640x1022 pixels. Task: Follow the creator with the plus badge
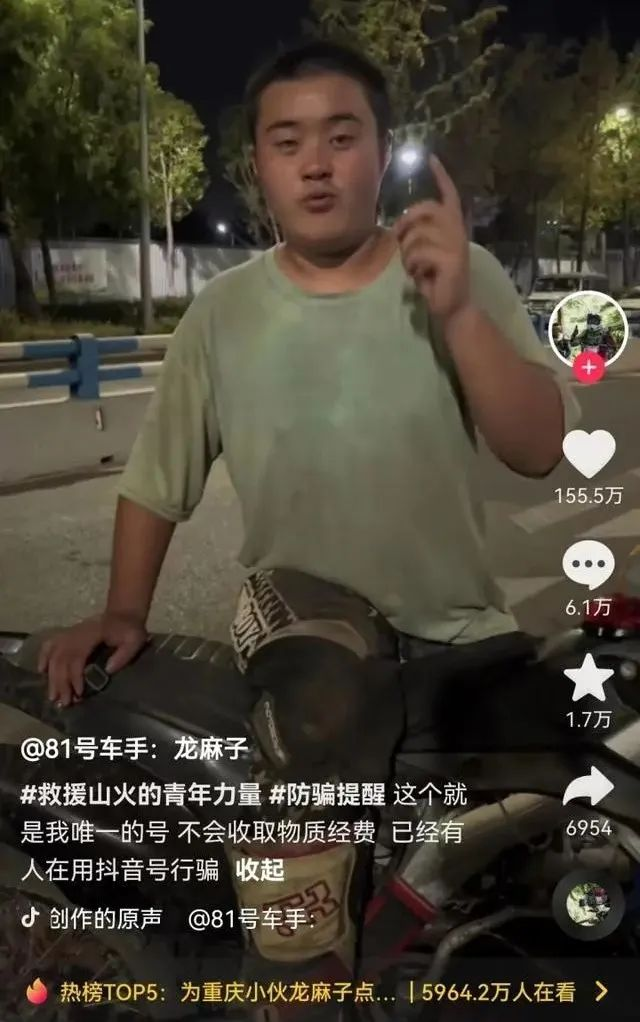coord(588,368)
